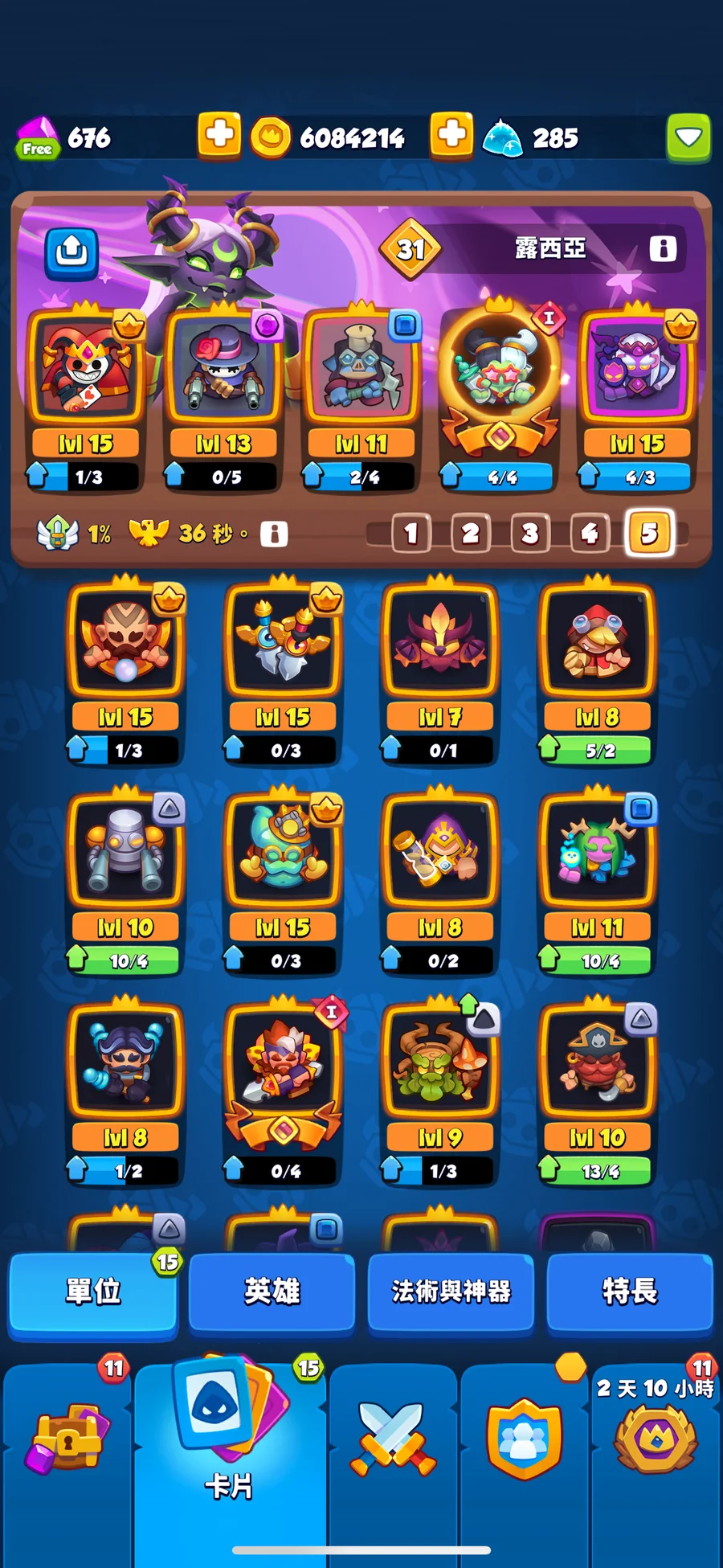Open the lvl 7 unit card with 0/1
The height and width of the screenshot is (1568, 723).
pos(439,671)
